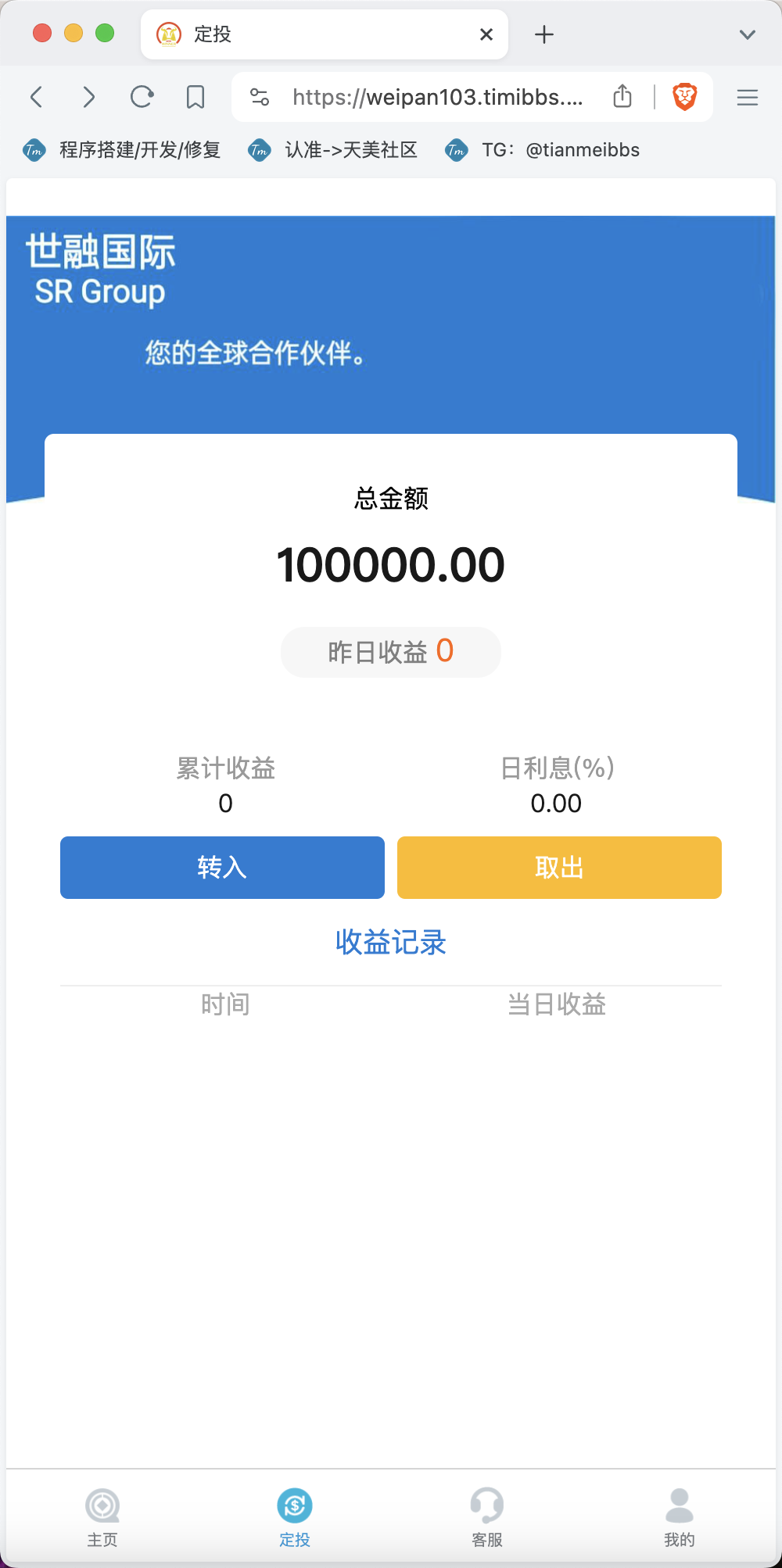Expand the tab list dropdown arrow
The image size is (782, 1568).
point(748,34)
